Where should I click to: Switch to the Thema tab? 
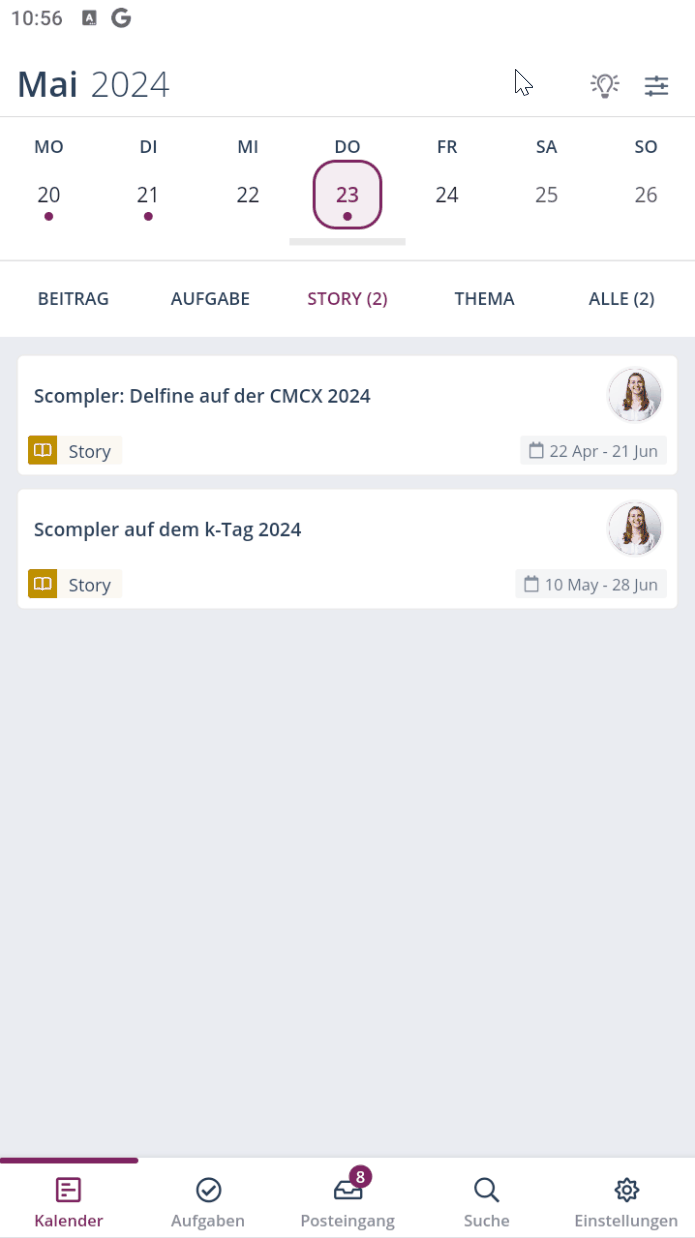[x=484, y=299]
